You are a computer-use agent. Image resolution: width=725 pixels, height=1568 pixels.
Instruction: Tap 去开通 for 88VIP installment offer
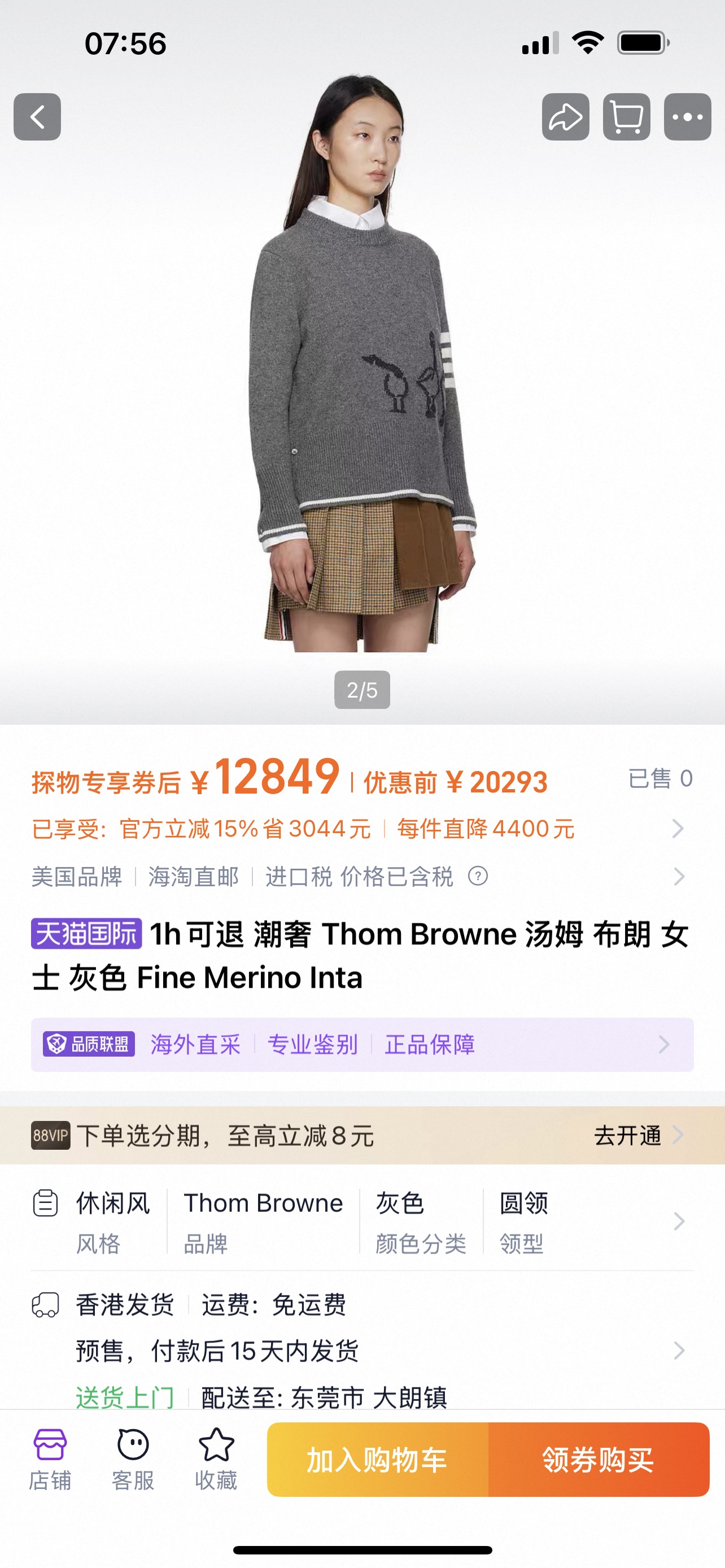636,1135
